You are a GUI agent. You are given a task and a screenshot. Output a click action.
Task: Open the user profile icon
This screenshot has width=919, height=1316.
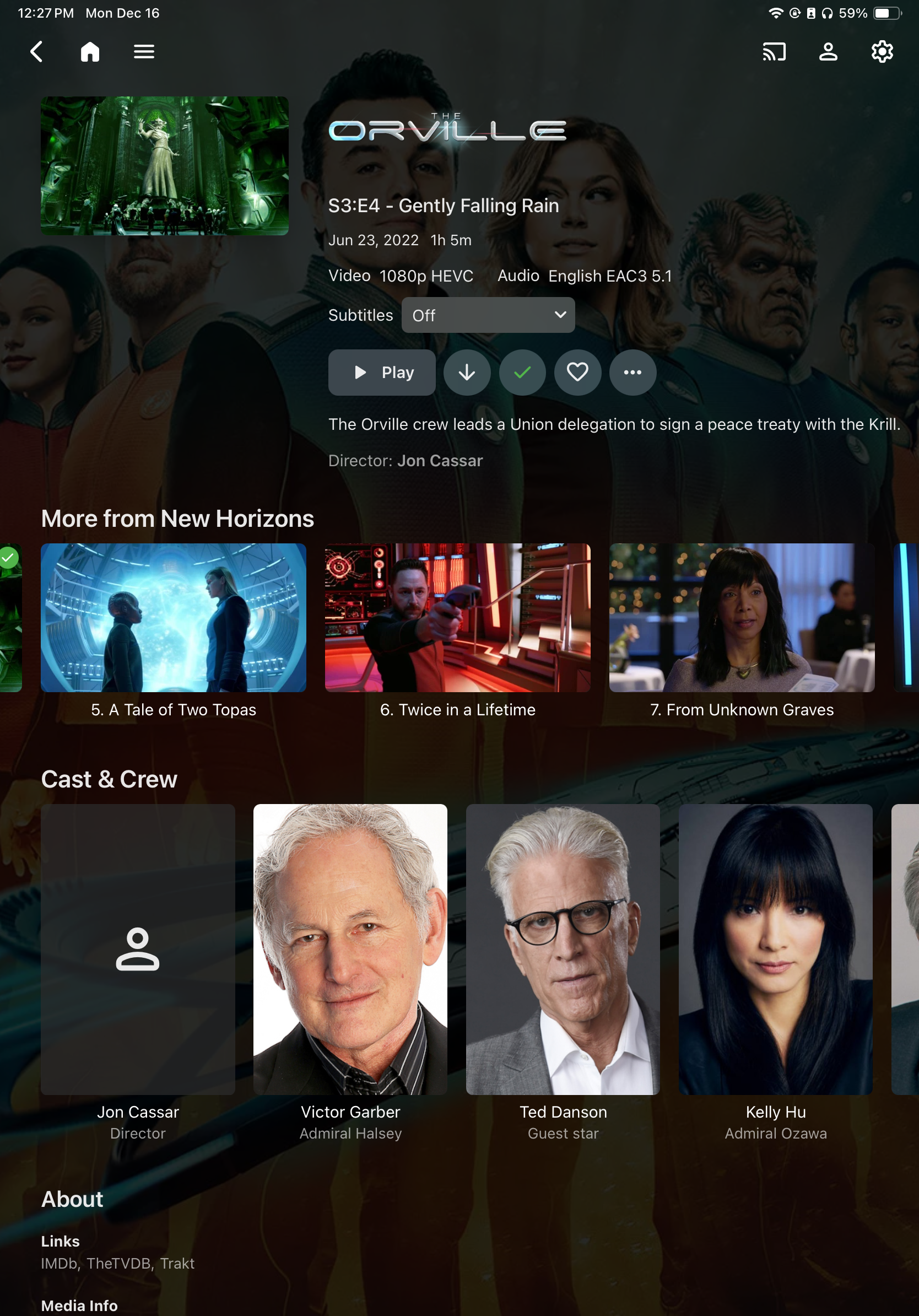point(828,52)
